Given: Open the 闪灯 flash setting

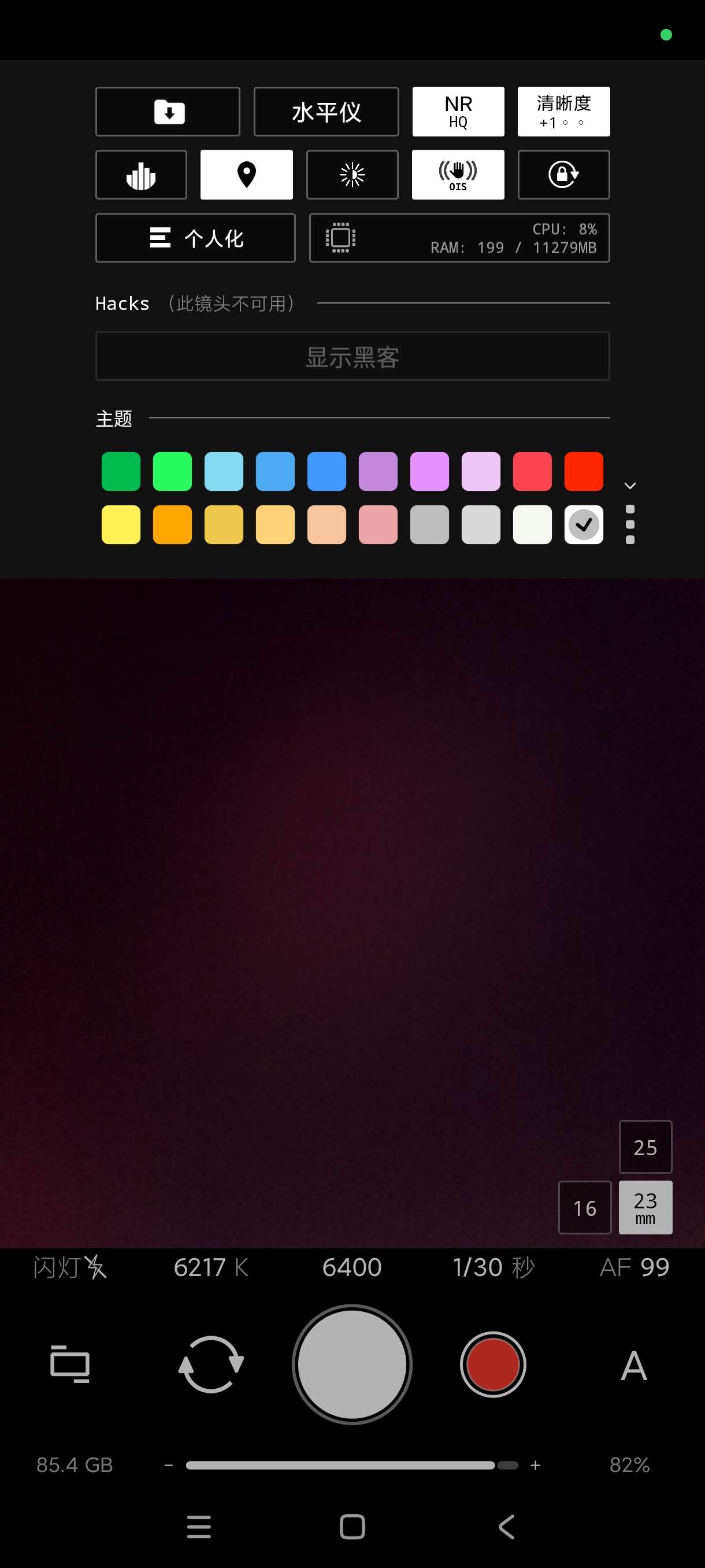Looking at the screenshot, I should point(70,1267).
